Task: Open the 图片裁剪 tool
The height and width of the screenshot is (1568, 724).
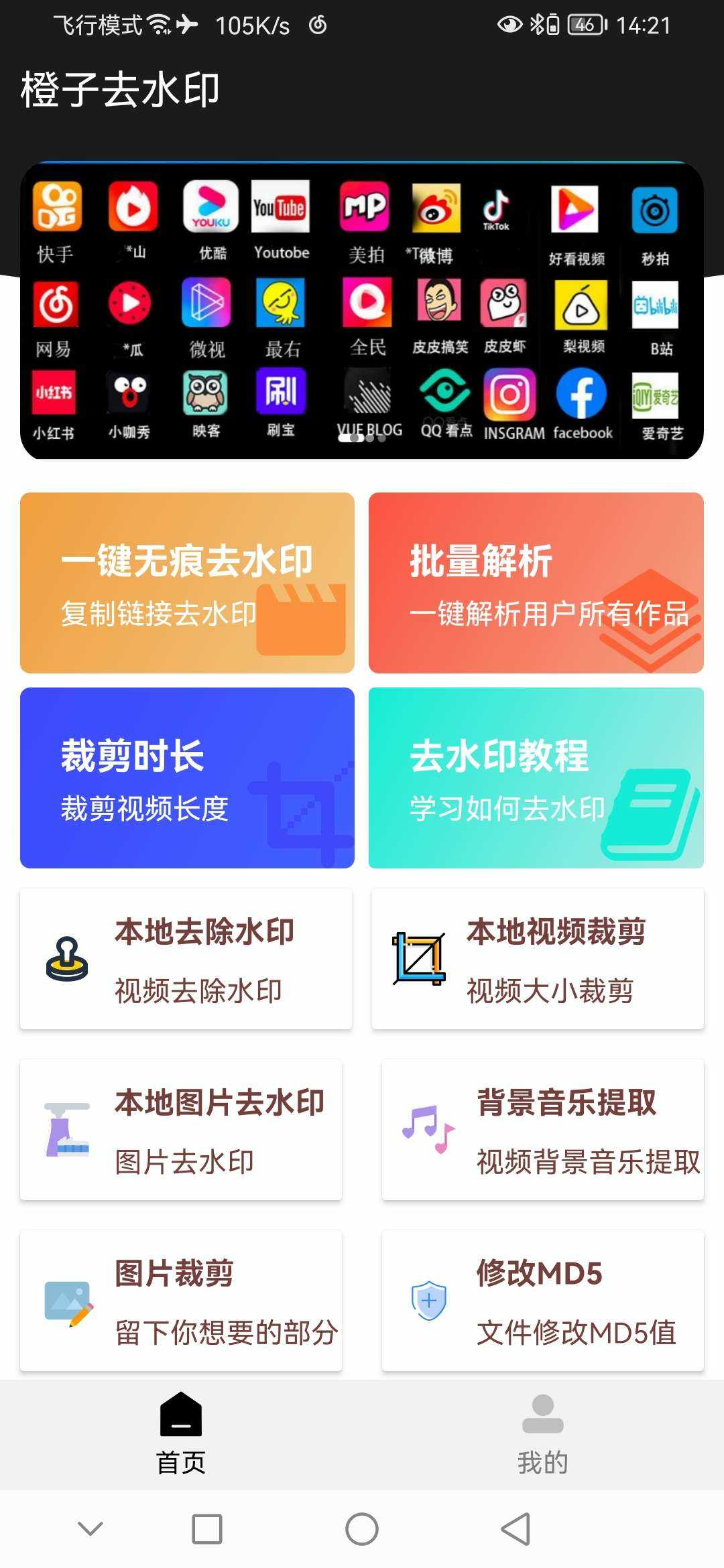Action: [181, 1301]
